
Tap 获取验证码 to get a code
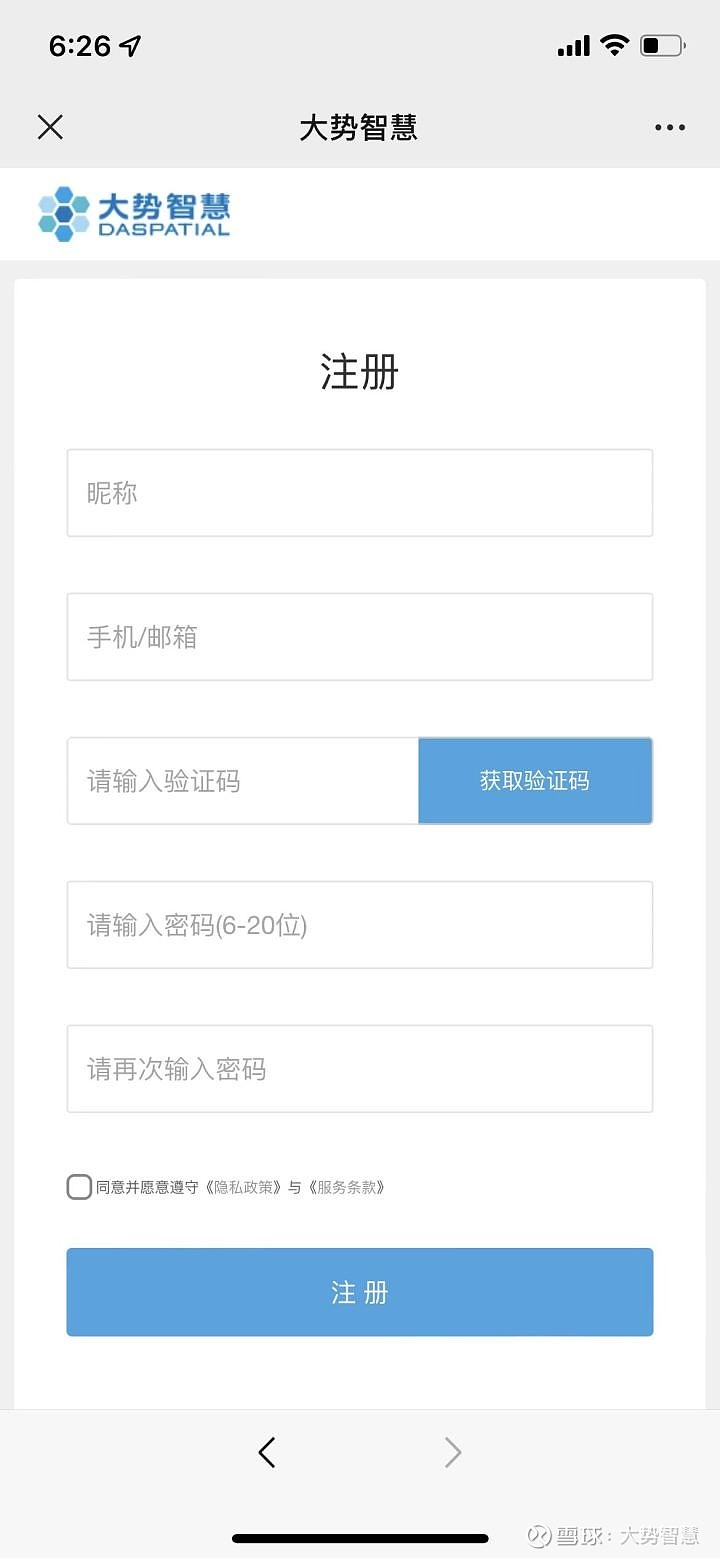pos(535,781)
